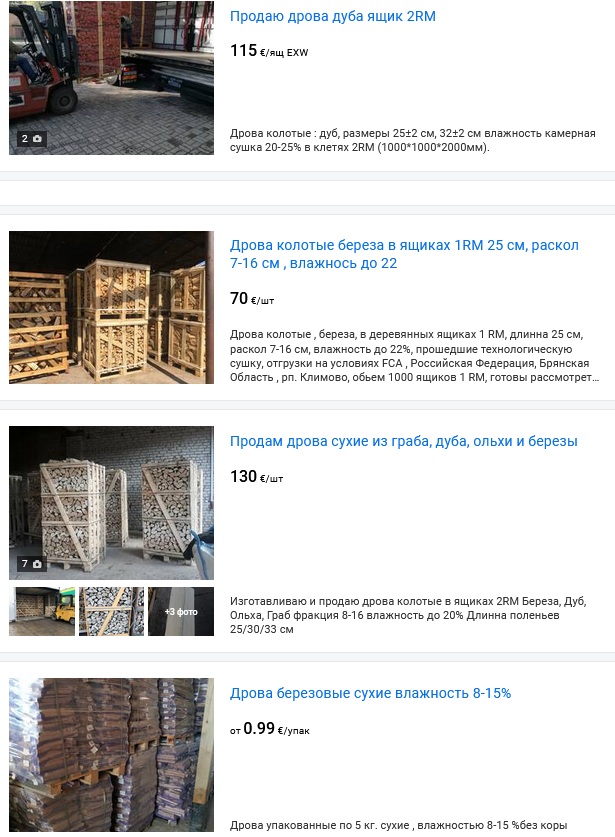Open 'Продам дрова сухие из граба, дуба' listing
This screenshot has width=615, height=837.
(403, 442)
